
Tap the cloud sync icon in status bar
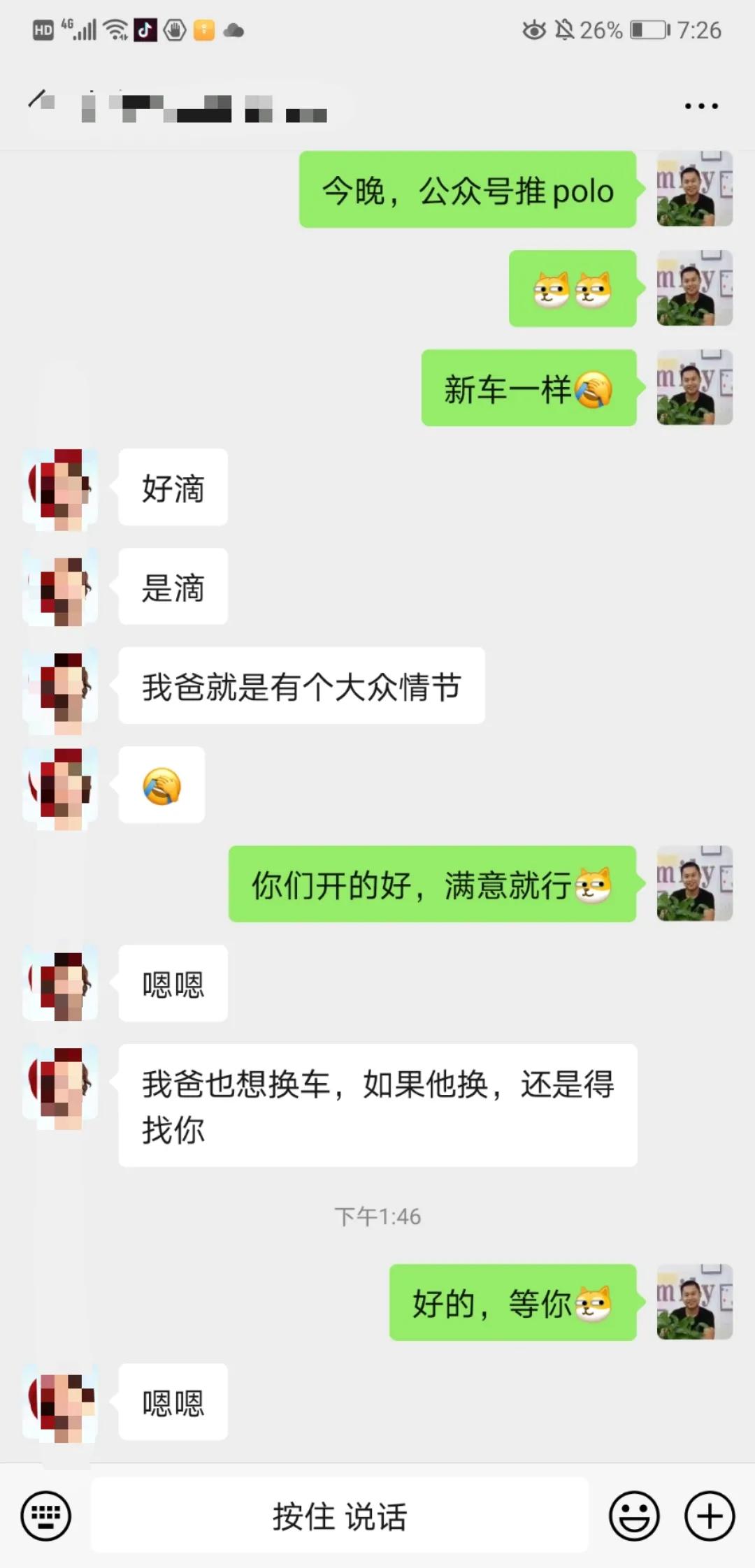coord(233,30)
